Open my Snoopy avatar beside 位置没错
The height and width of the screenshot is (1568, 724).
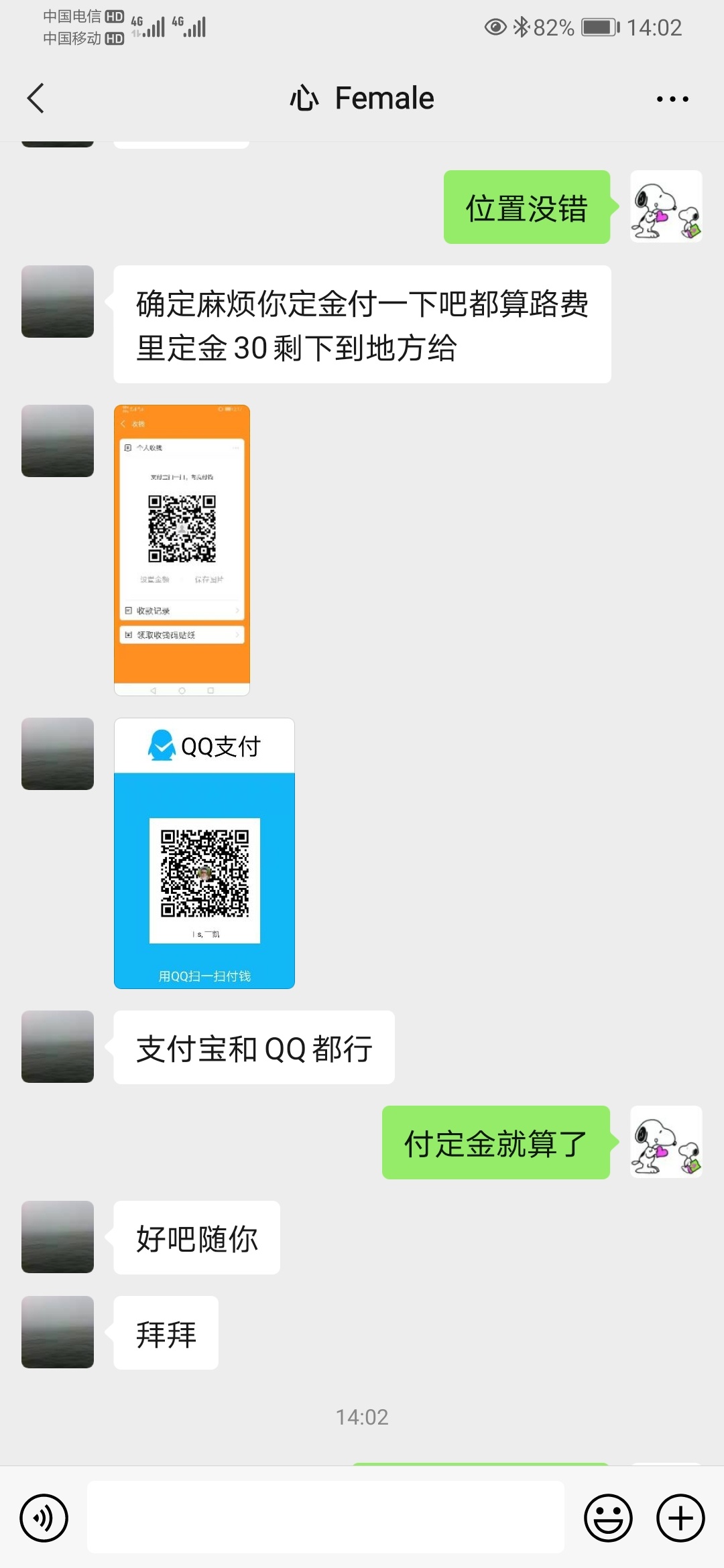(666, 206)
